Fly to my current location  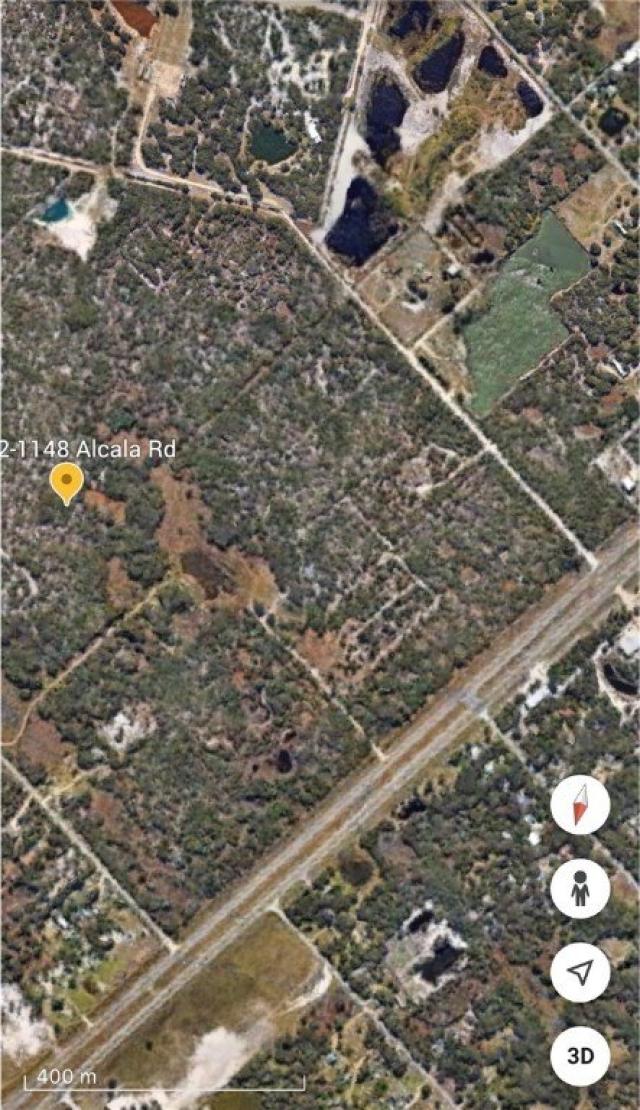point(580,972)
